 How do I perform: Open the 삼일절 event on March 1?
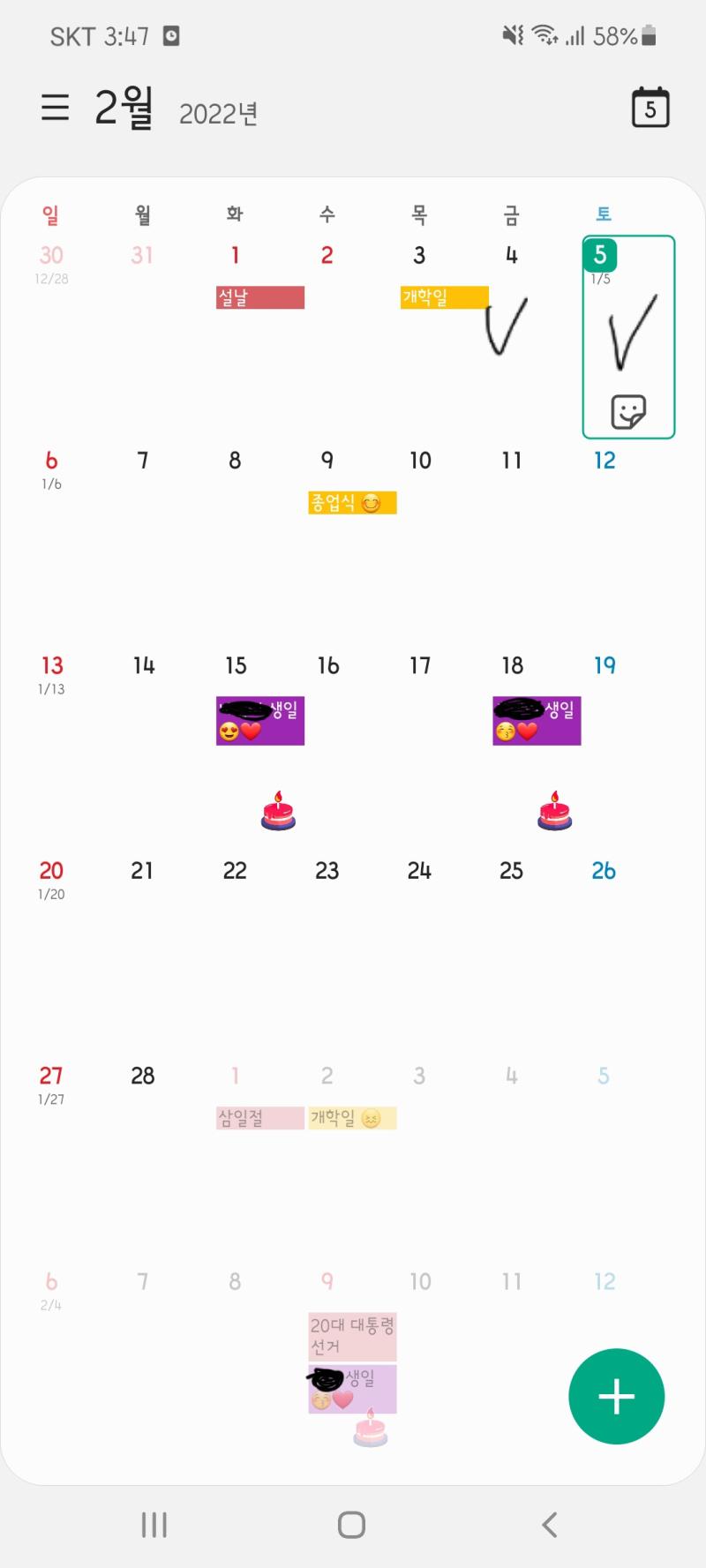coord(260,1118)
